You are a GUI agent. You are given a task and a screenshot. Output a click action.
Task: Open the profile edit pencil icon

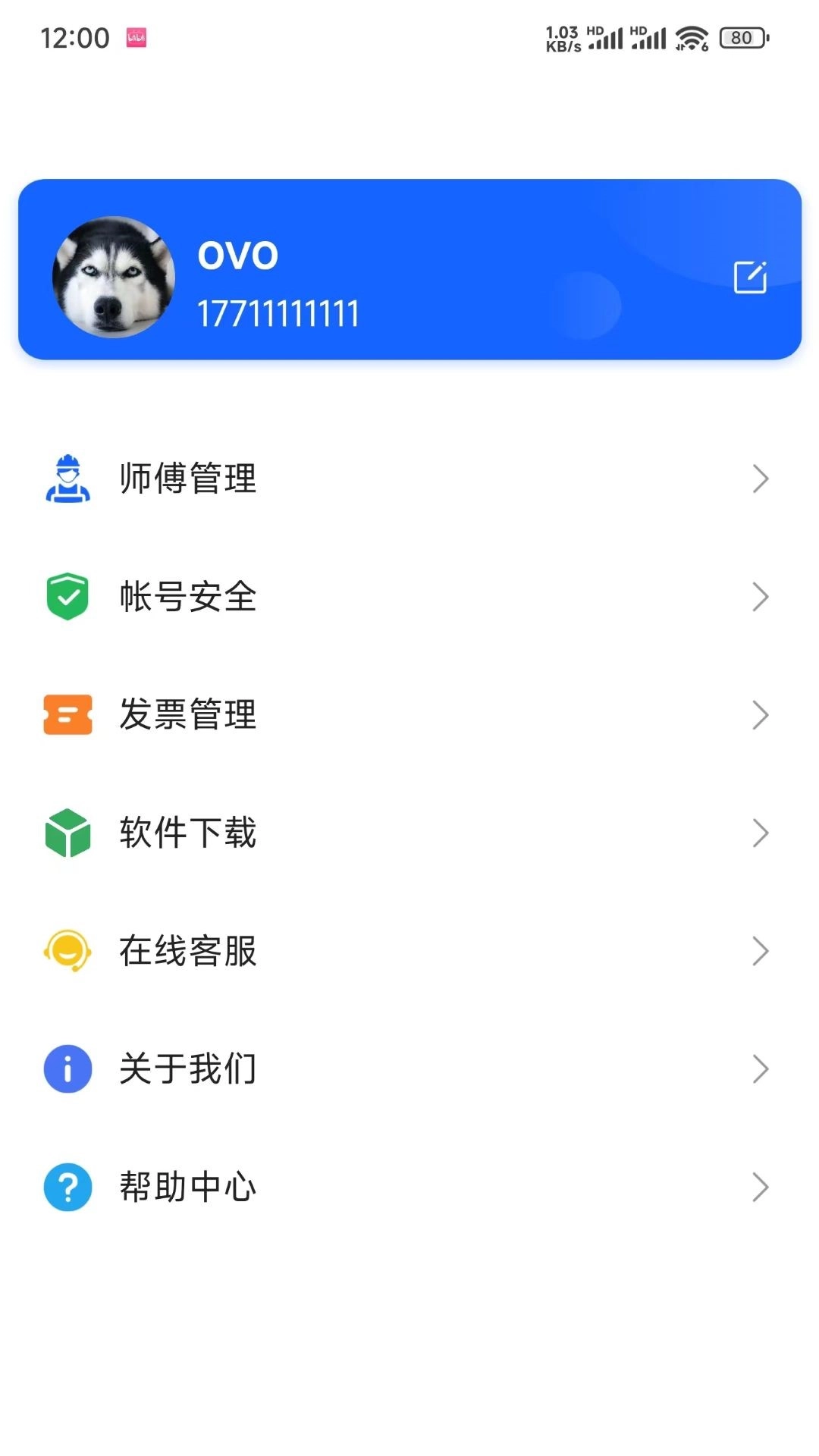click(x=750, y=277)
